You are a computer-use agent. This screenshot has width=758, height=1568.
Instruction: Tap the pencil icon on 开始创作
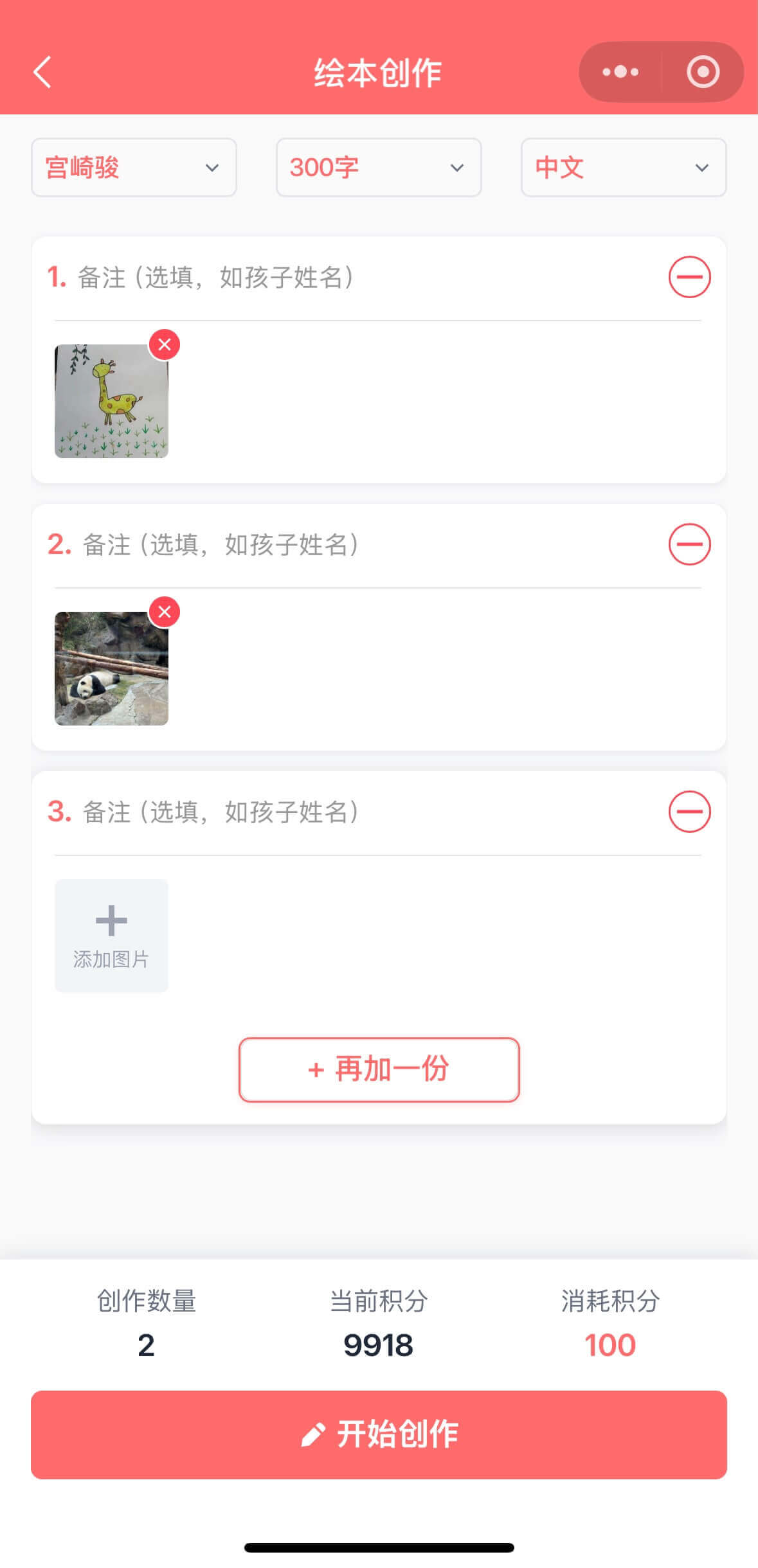pos(314,1435)
